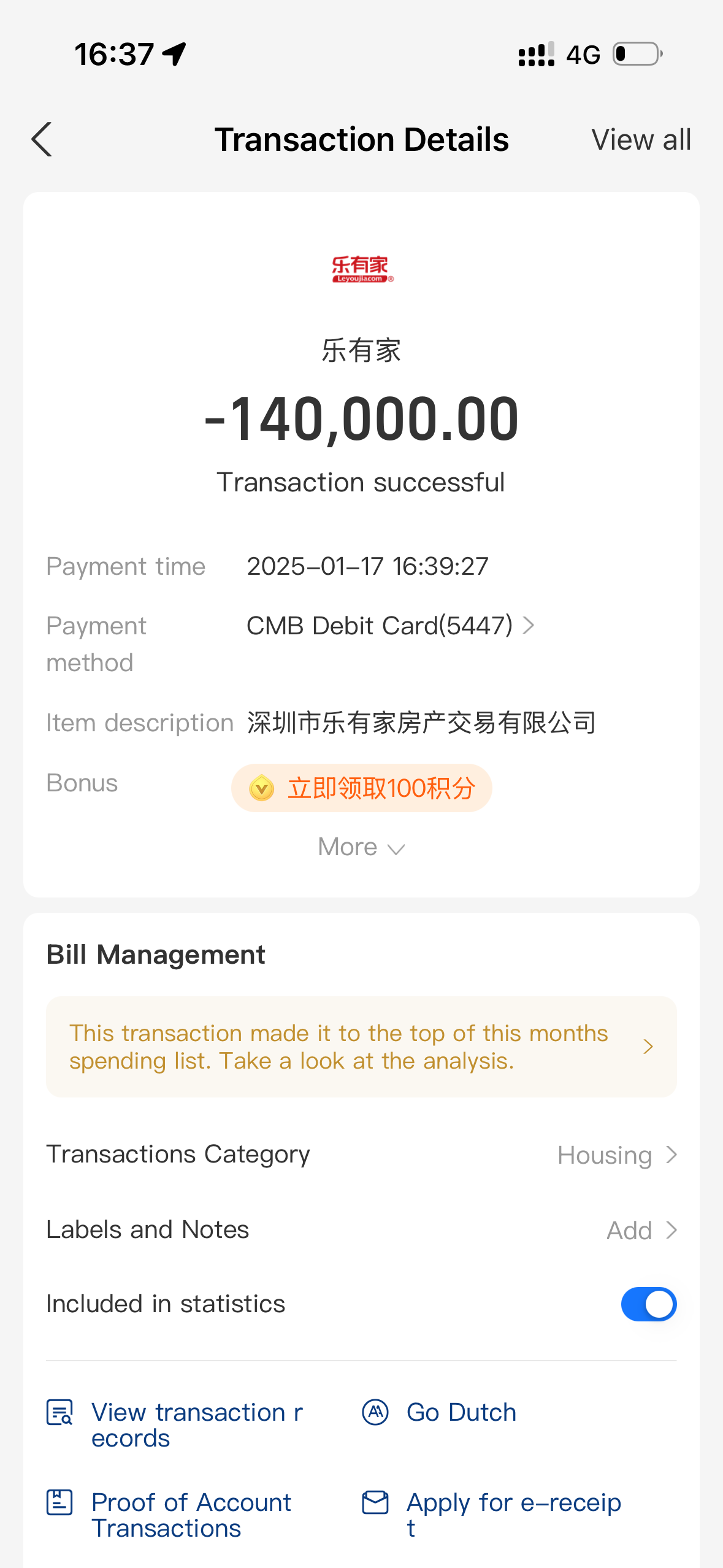Expand More transaction details

pos(361,847)
